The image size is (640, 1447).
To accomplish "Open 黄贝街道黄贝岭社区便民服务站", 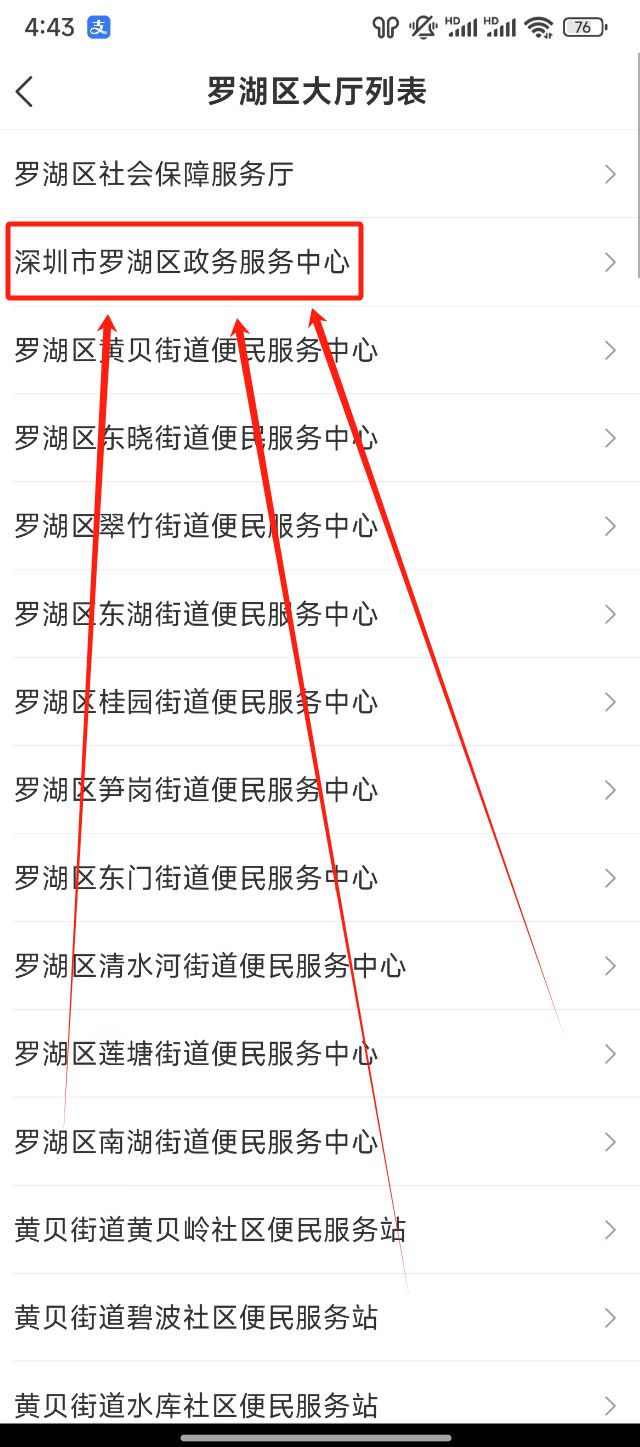I will point(320,1230).
